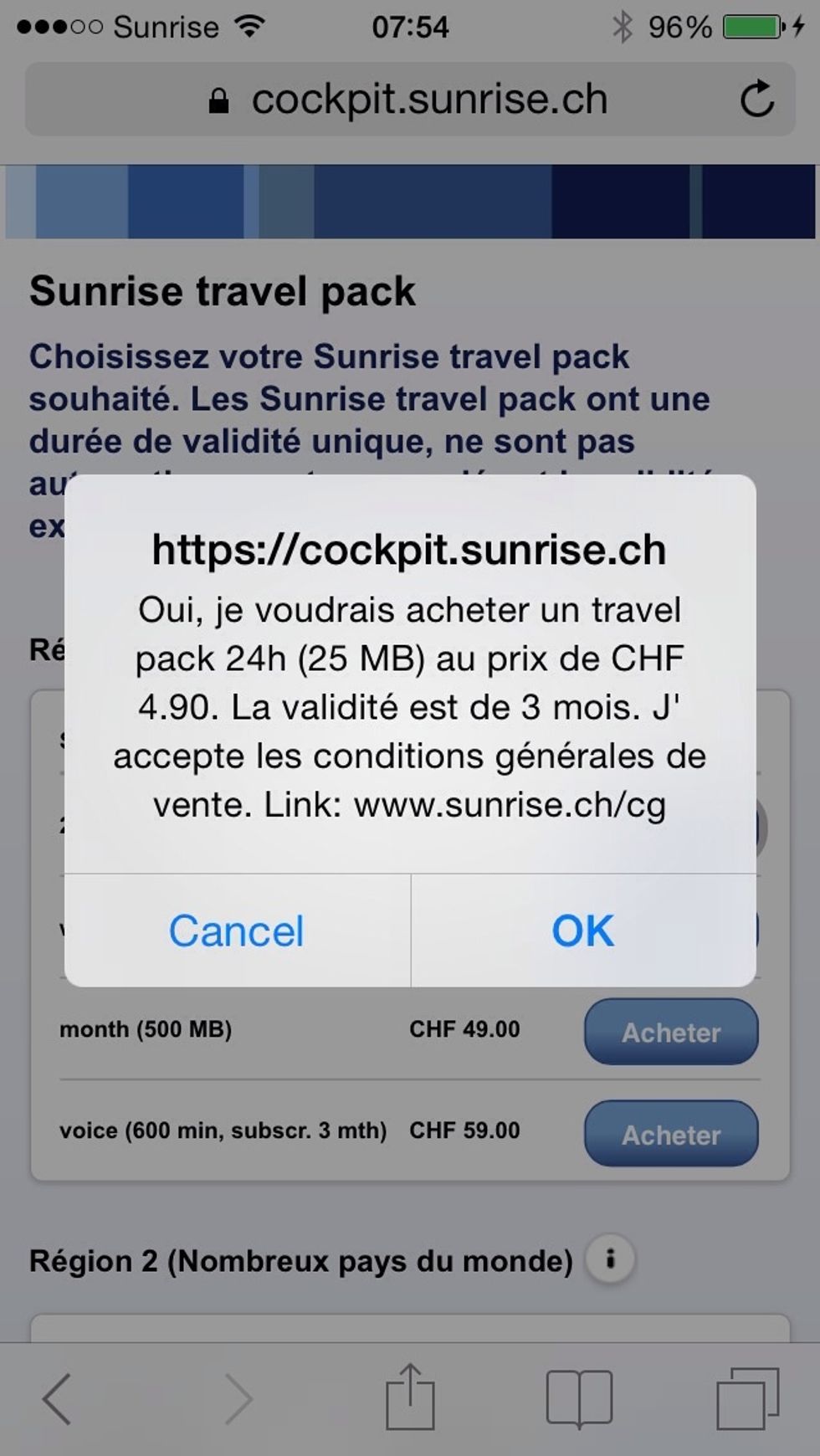Go back to the previous page in Safari
The width and height of the screenshot is (820, 1456).
pos(58,1398)
